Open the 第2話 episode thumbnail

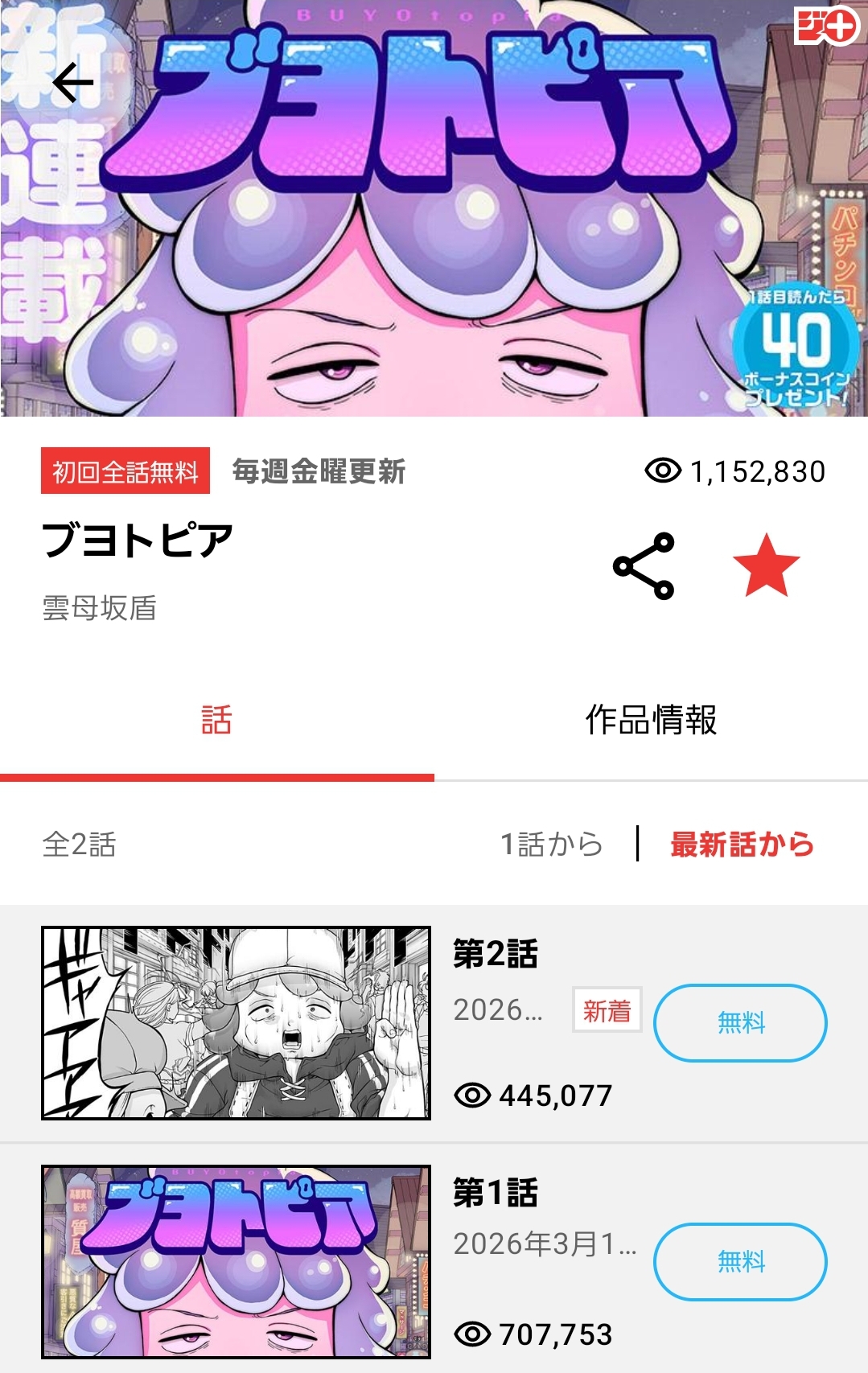point(236,1022)
